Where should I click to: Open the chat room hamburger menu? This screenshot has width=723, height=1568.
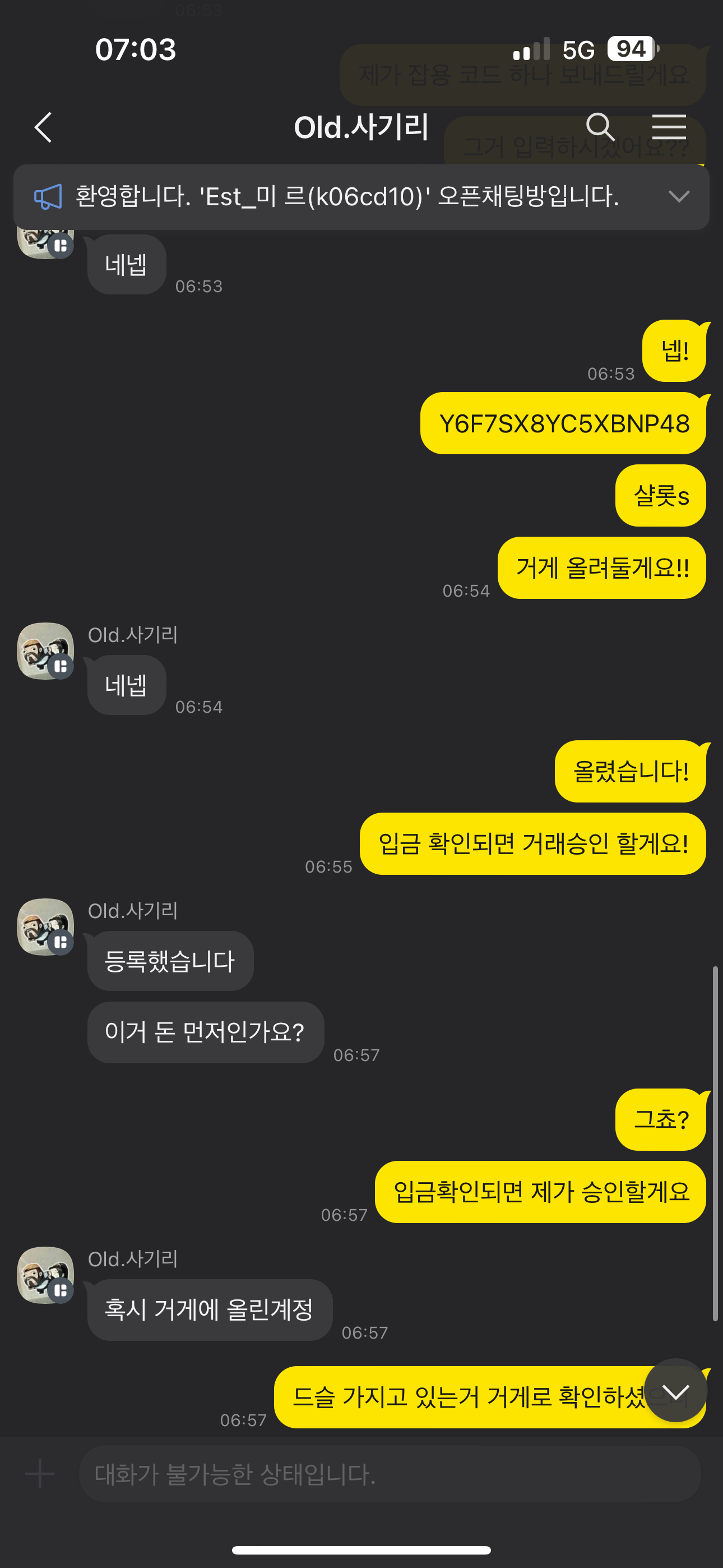pyautogui.click(x=669, y=127)
